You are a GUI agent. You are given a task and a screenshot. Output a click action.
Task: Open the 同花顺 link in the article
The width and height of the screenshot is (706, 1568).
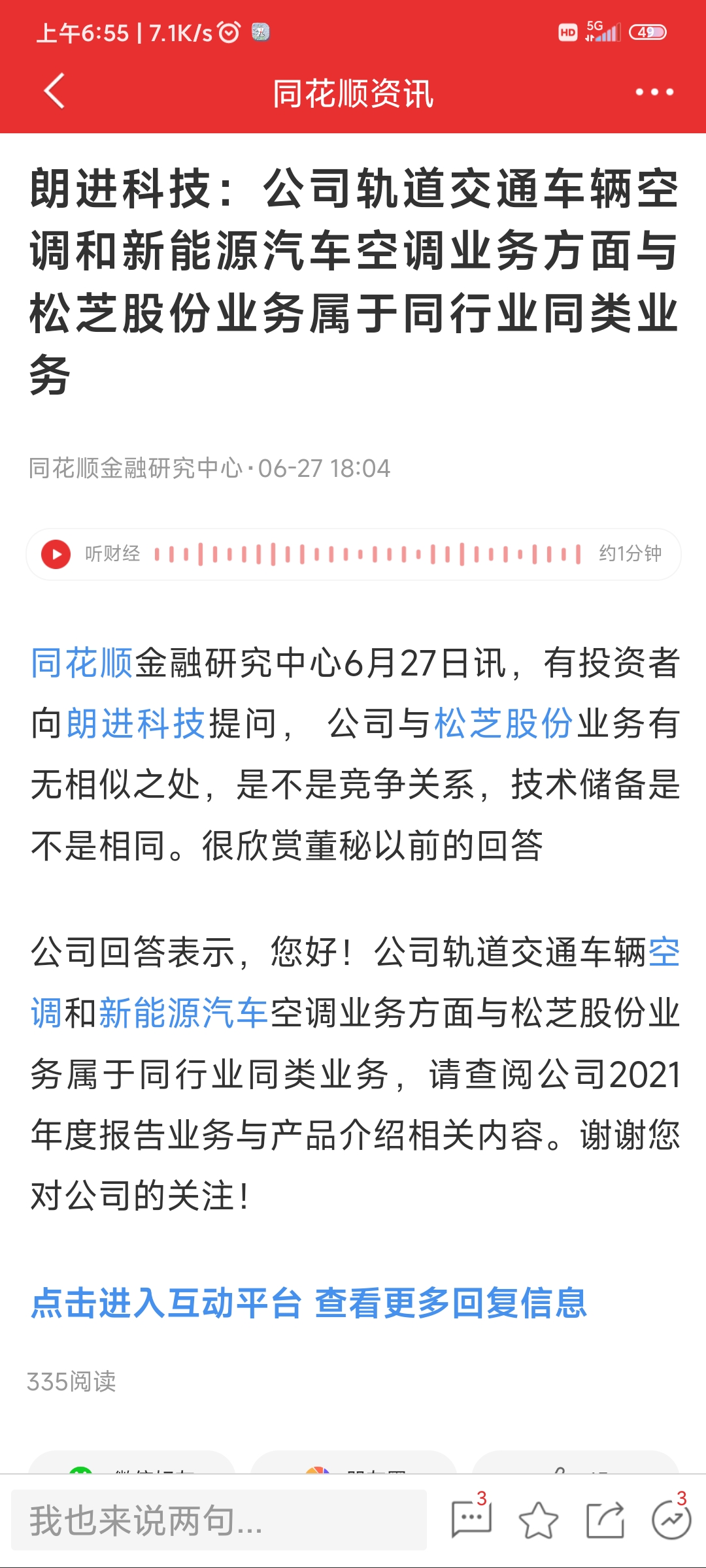tap(82, 662)
